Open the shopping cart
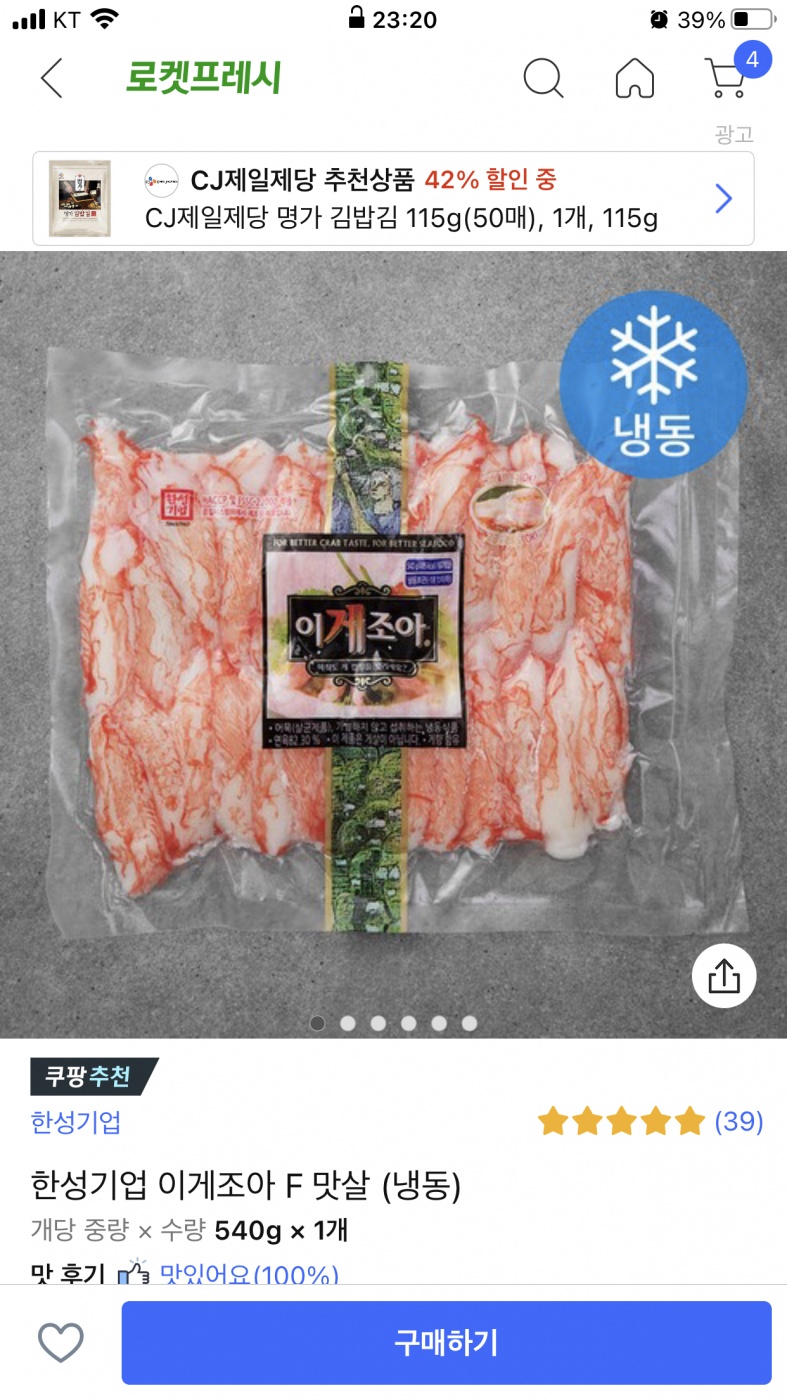 (728, 76)
